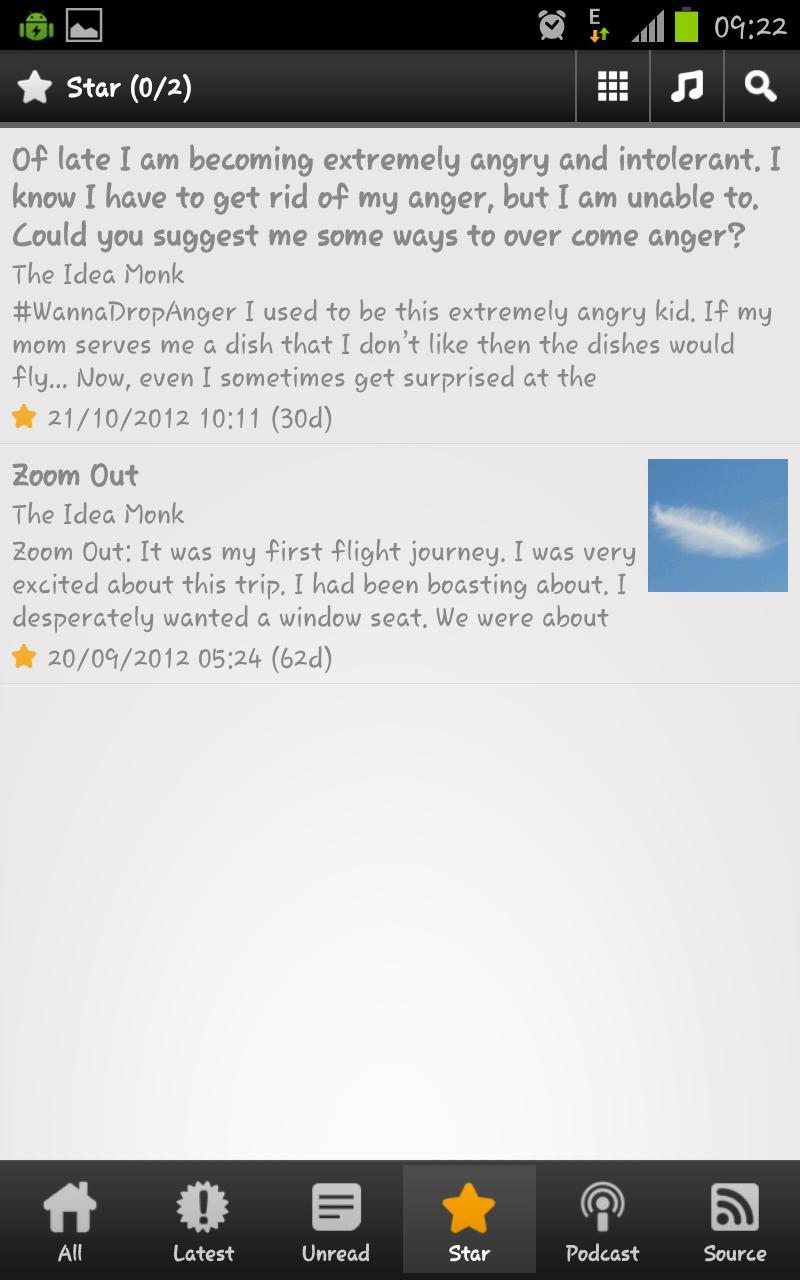This screenshot has width=800, height=1280.
Task: Switch to the All tab
Action: [x=70, y=1222]
